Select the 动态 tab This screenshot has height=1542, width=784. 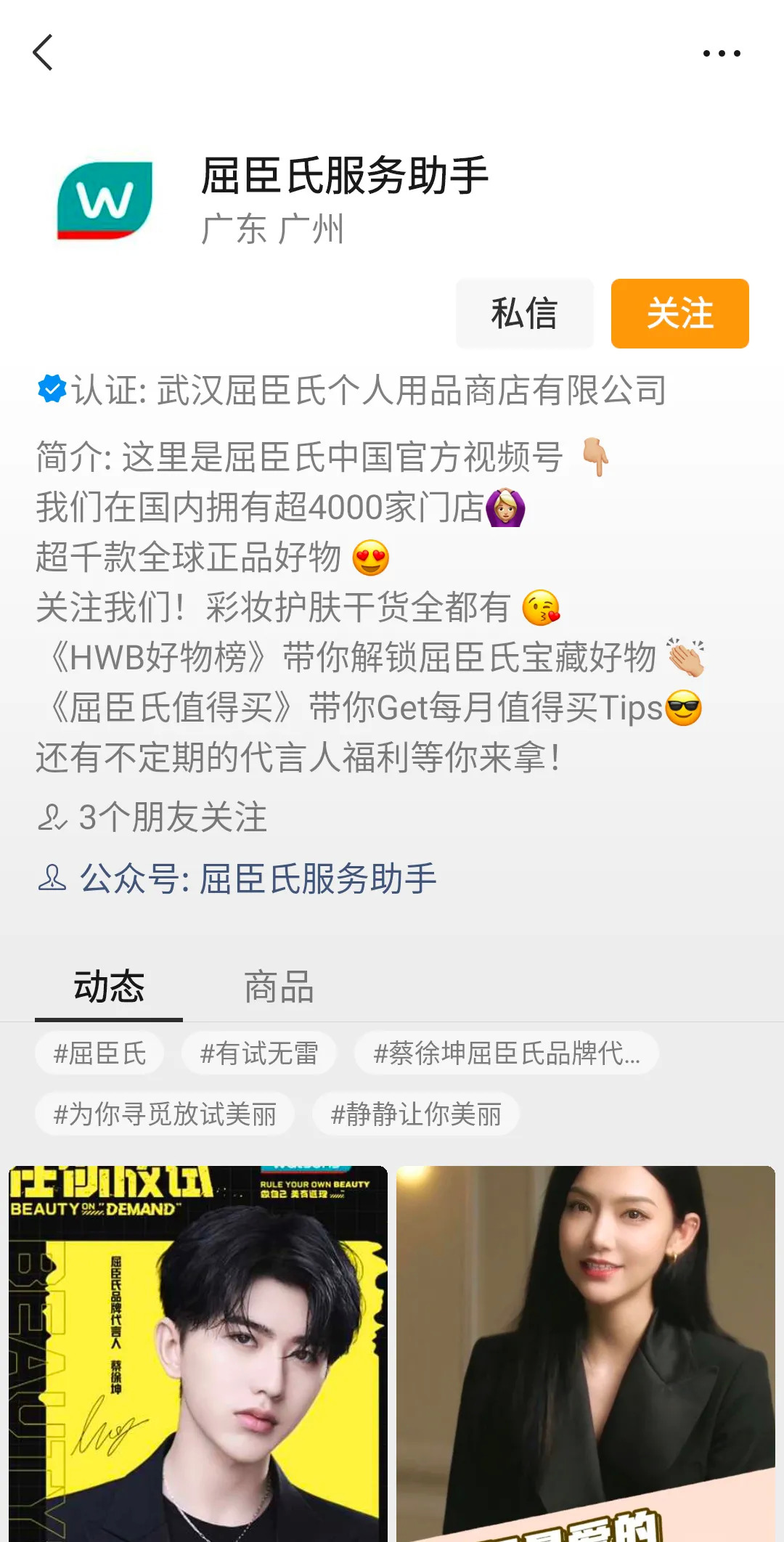(109, 987)
